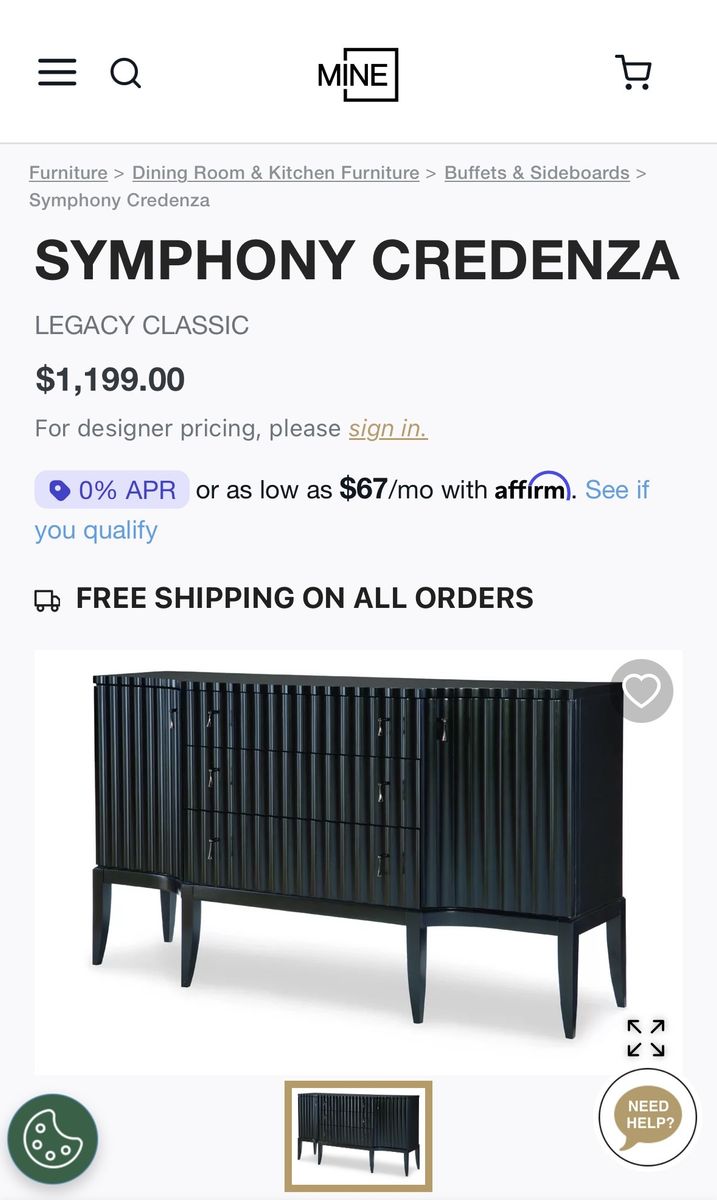Viewport: 717px width, 1200px height.
Task: Tap See if you qualify for Affirm
Action: (x=342, y=510)
